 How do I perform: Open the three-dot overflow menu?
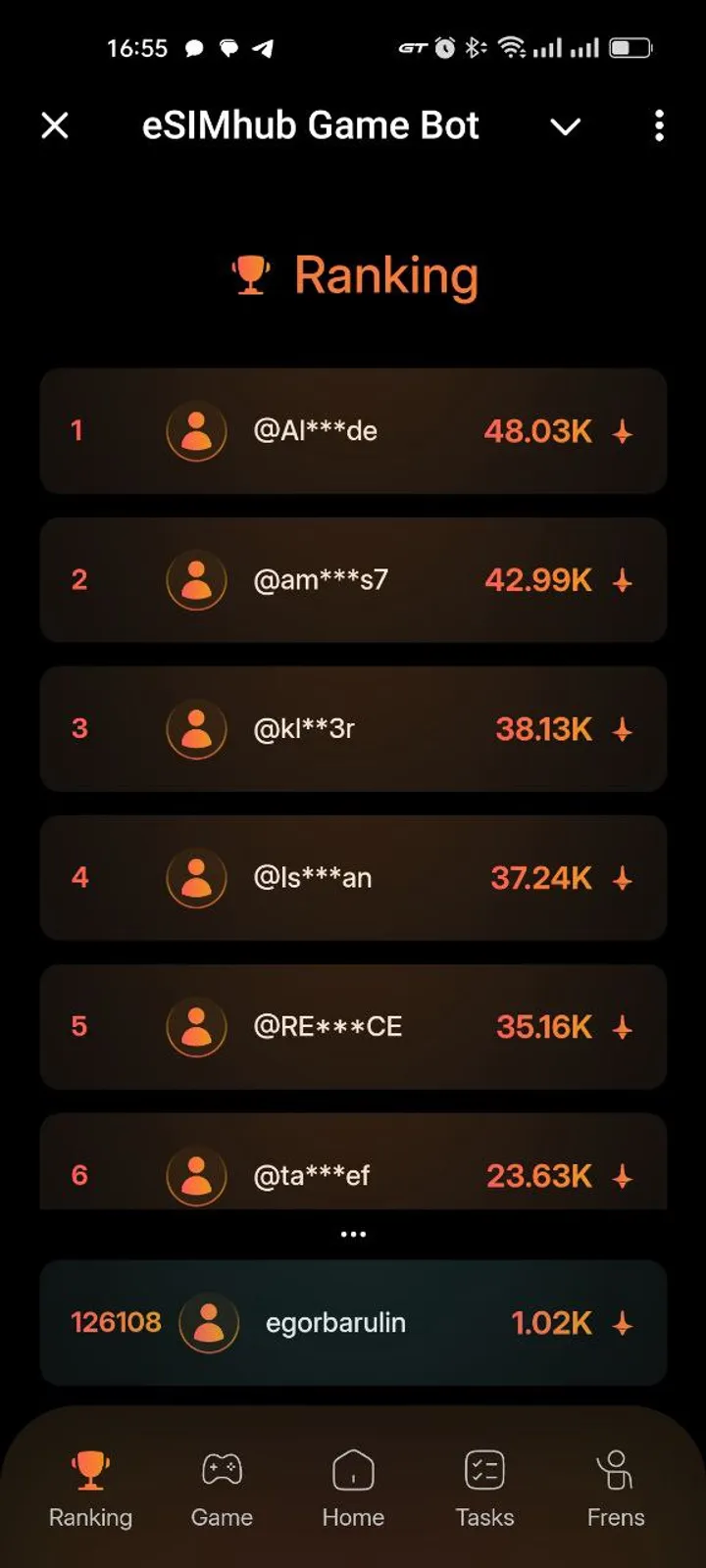click(659, 125)
